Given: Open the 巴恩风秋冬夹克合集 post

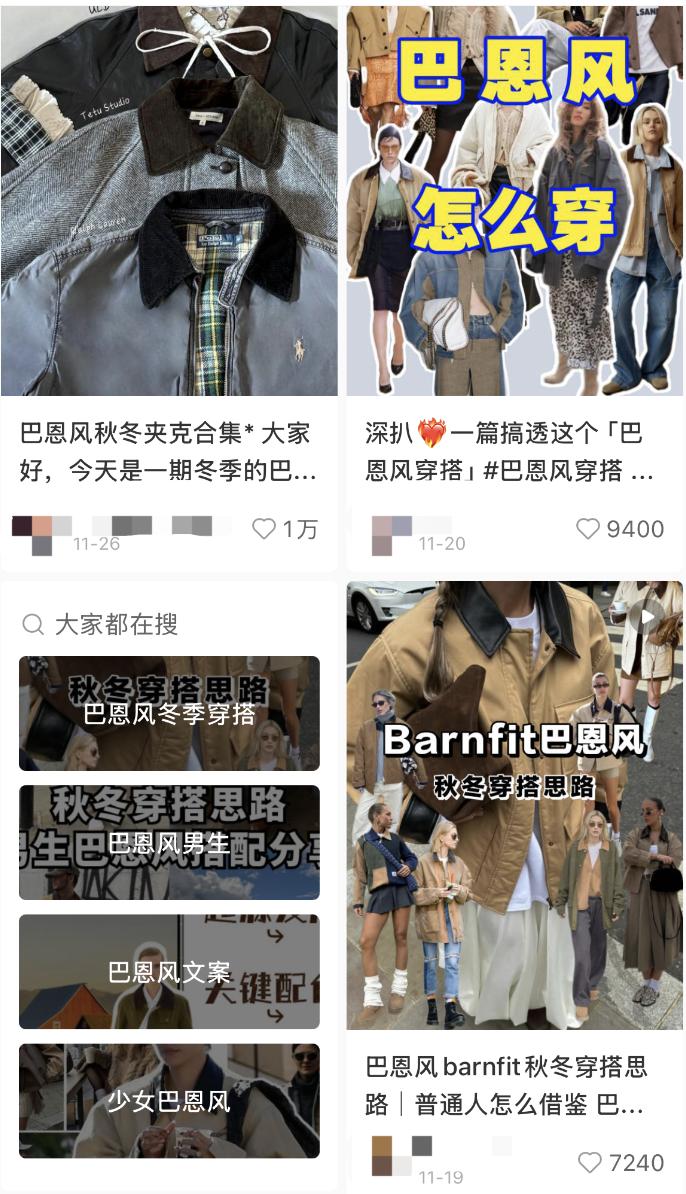Looking at the screenshot, I should [169, 200].
